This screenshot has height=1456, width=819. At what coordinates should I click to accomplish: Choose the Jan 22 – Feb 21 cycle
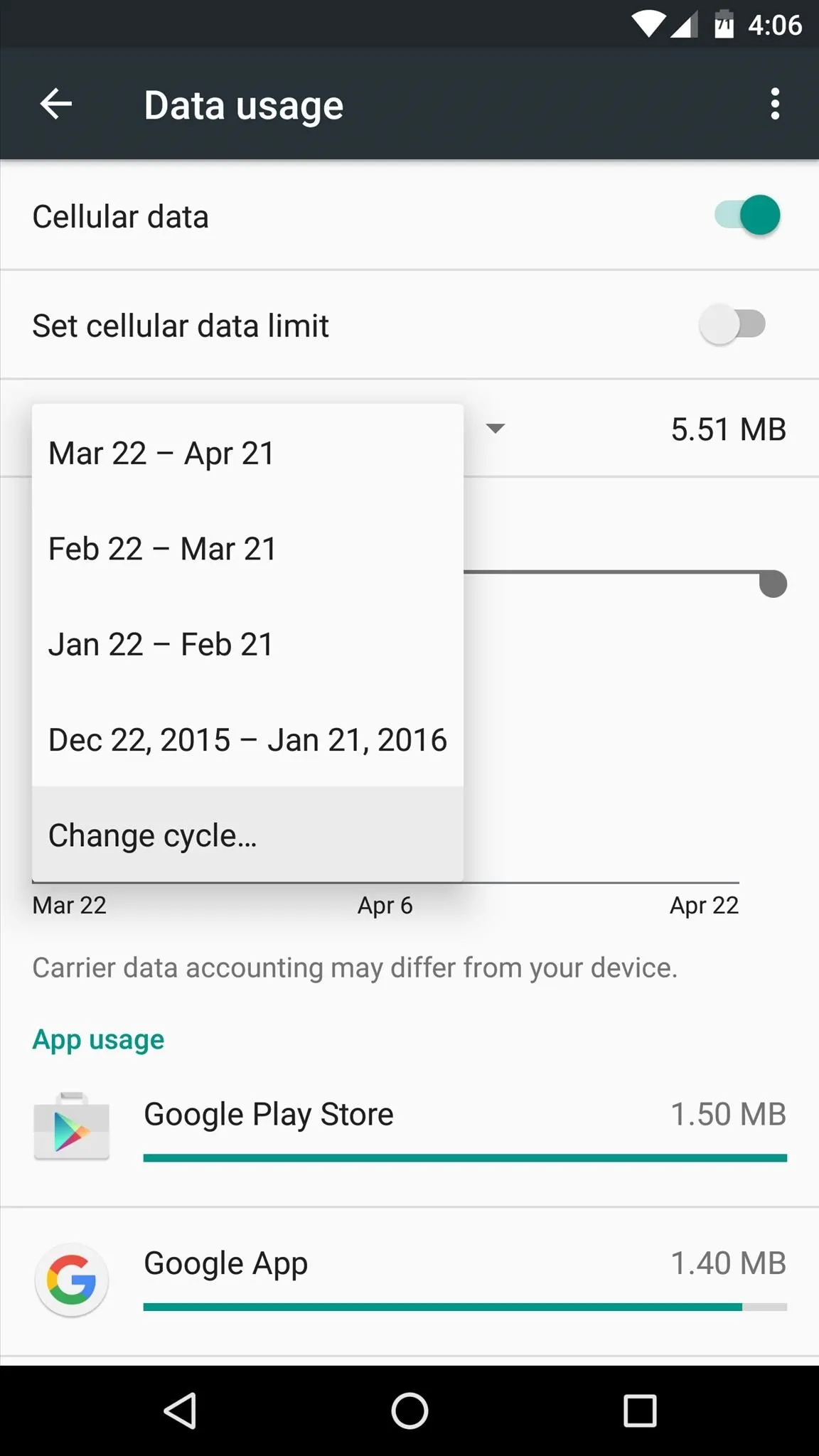(247, 644)
